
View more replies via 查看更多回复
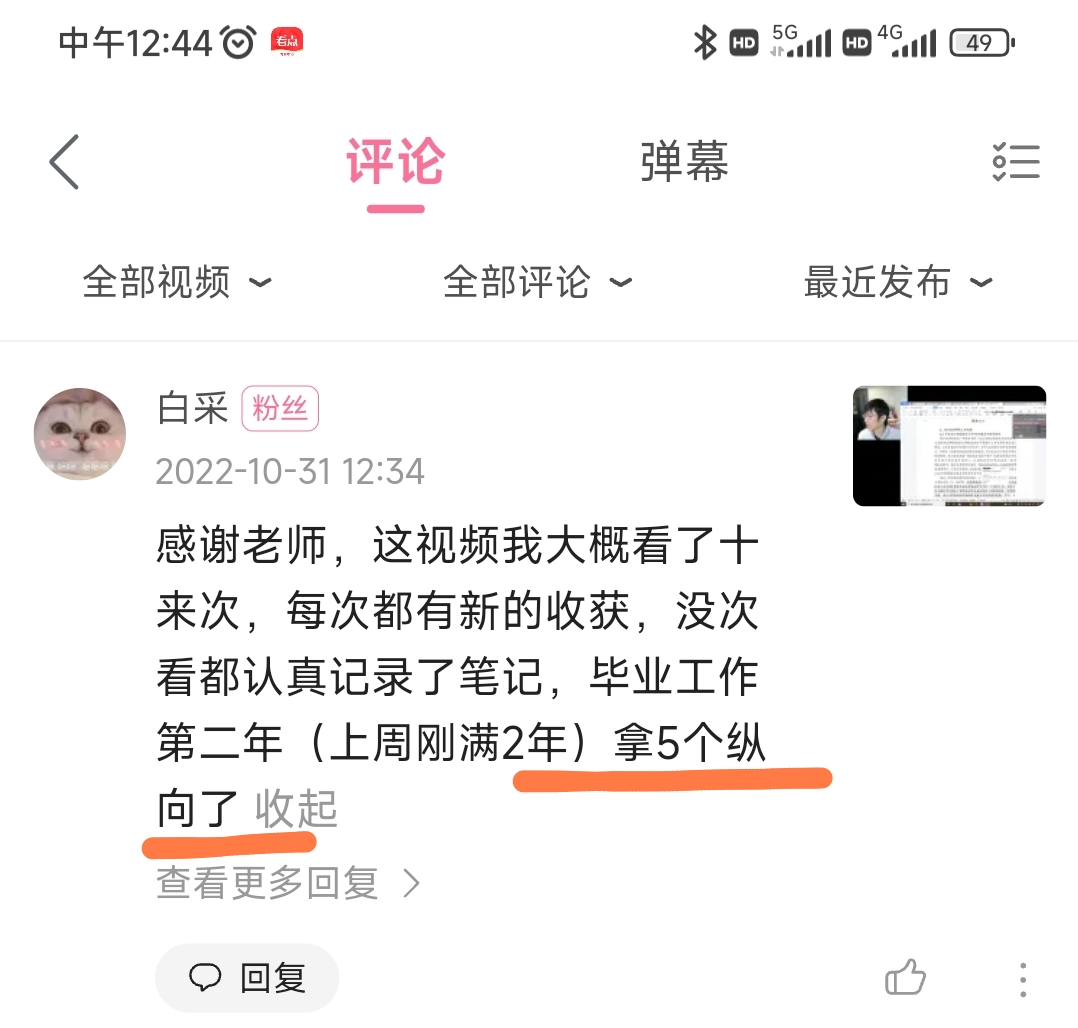click(x=288, y=883)
